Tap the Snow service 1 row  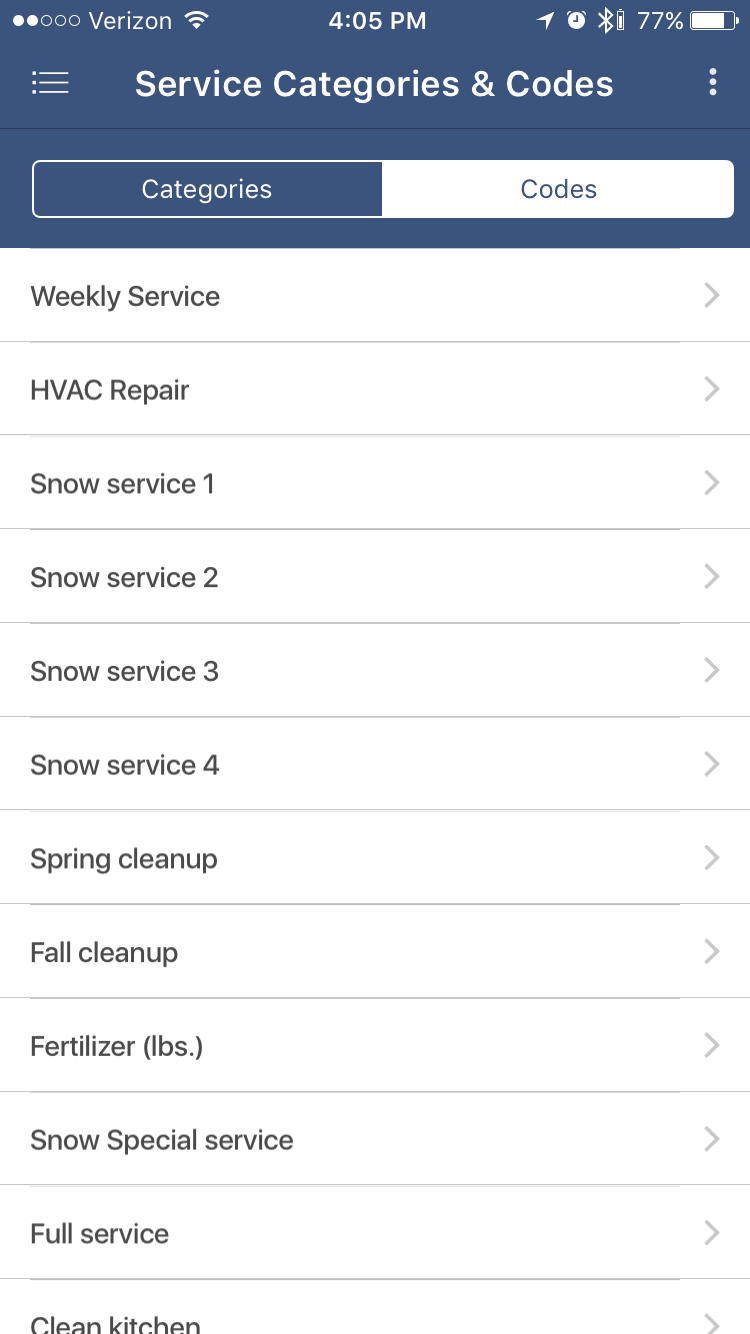[x=375, y=483]
